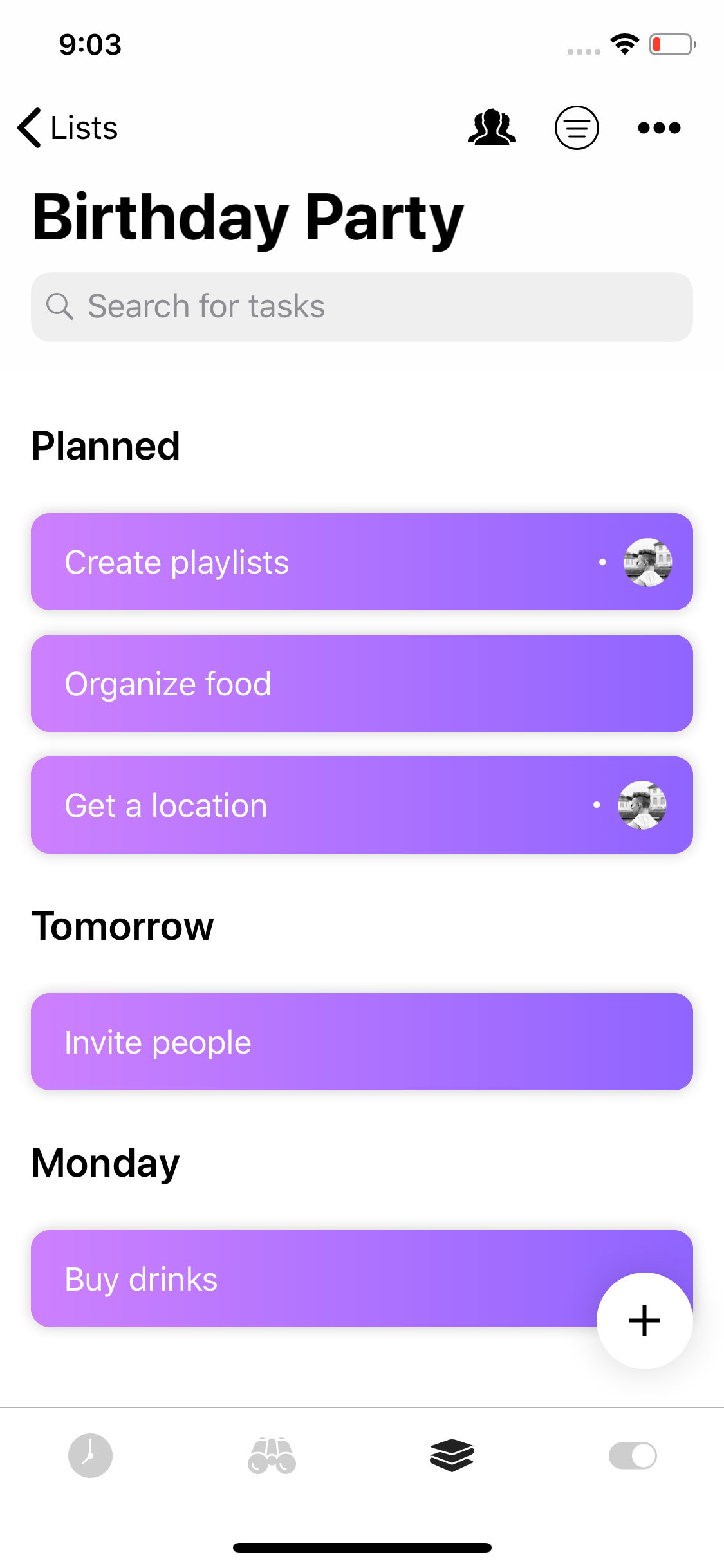Add a new task with plus button

[x=644, y=1321]
